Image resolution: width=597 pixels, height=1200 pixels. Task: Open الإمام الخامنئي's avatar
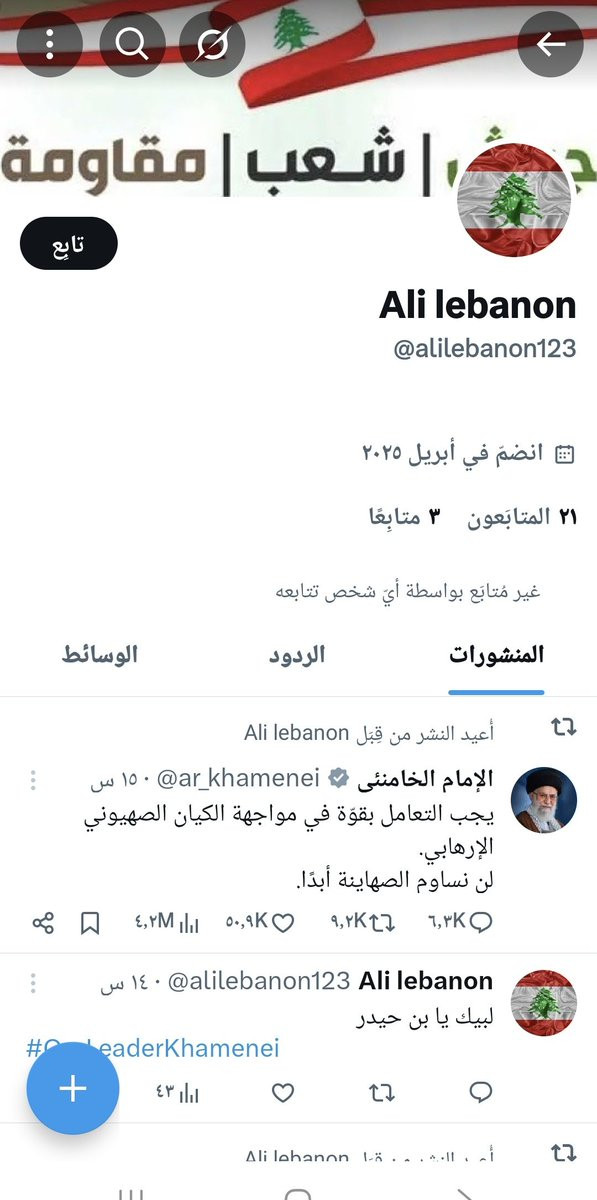543,801
